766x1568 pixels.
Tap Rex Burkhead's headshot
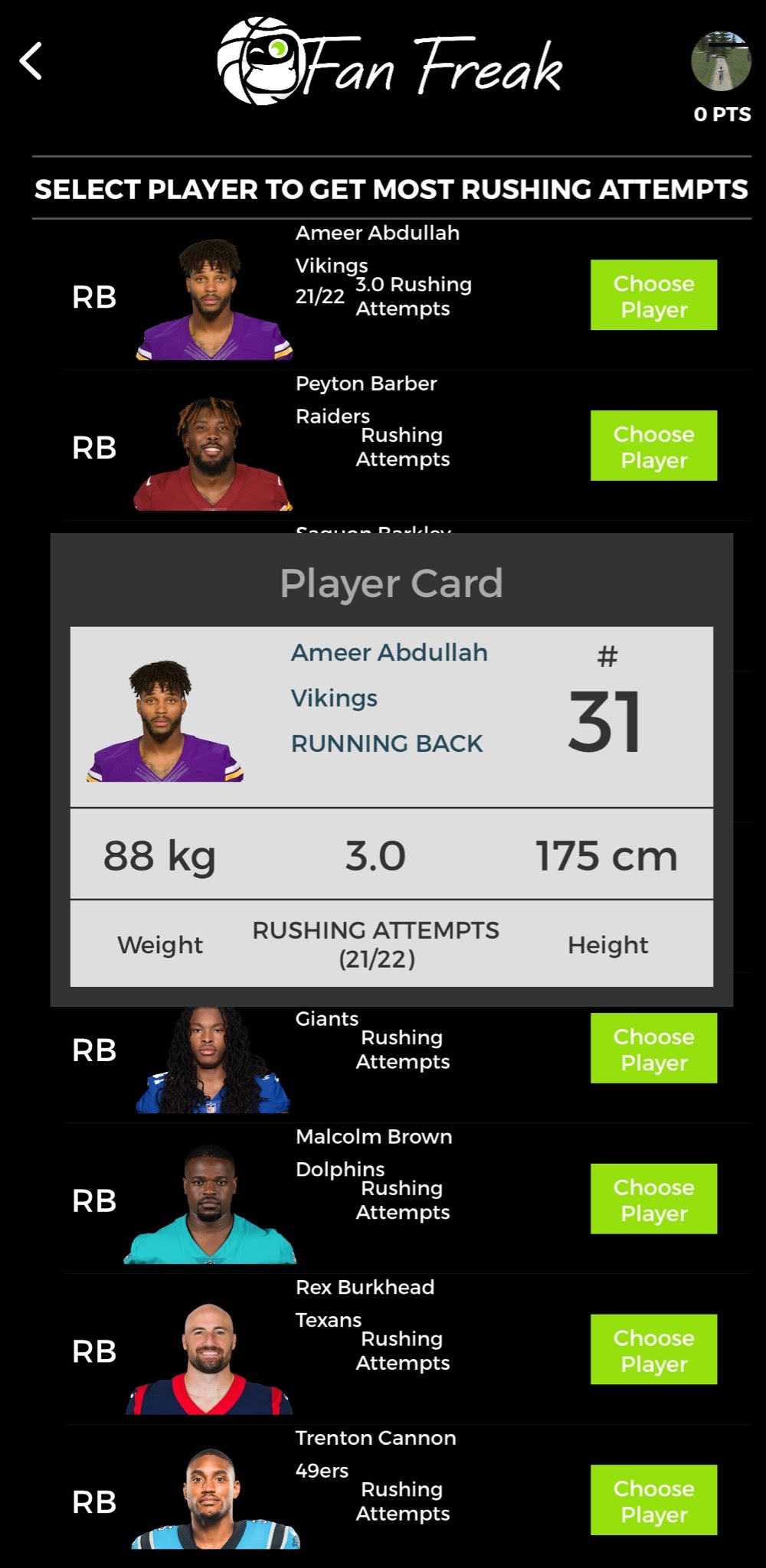coord(209,1357)
